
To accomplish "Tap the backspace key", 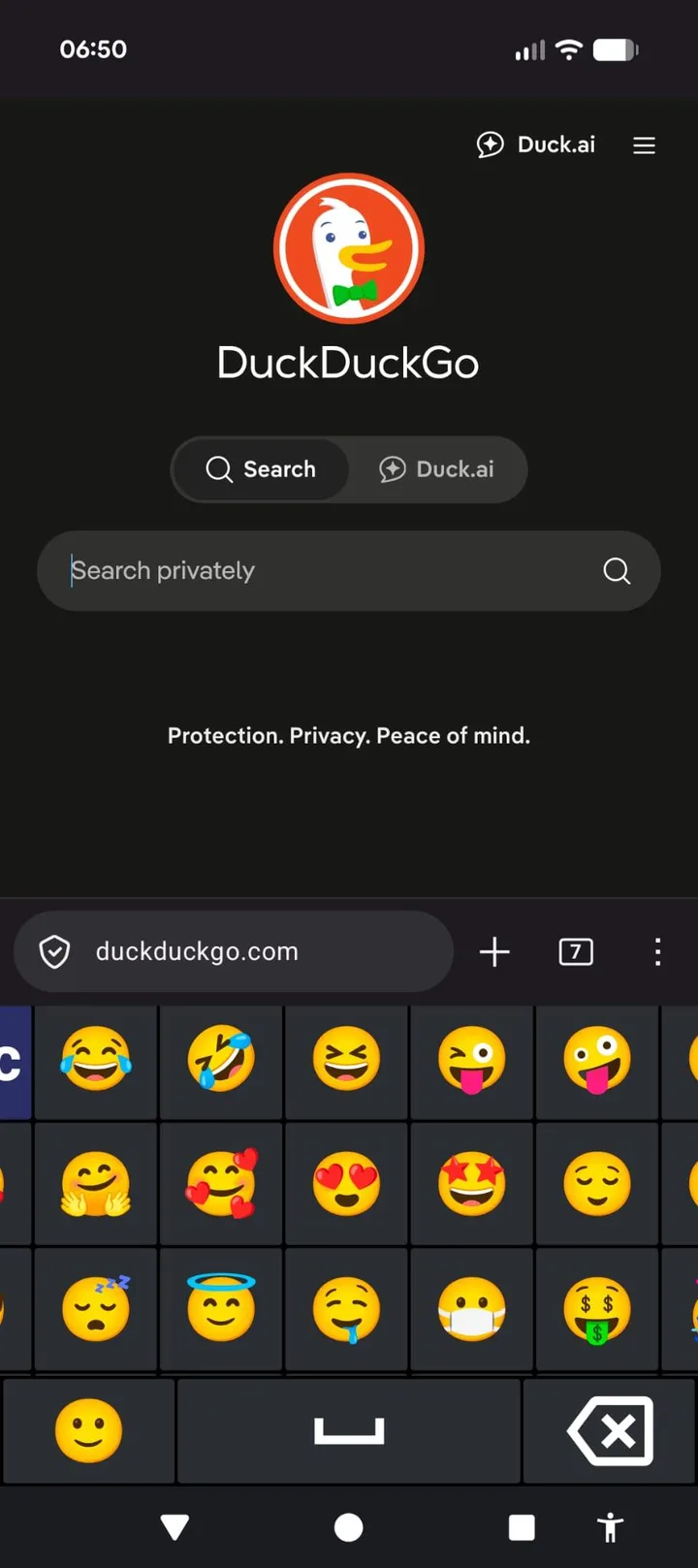I will click(611, 1430).
